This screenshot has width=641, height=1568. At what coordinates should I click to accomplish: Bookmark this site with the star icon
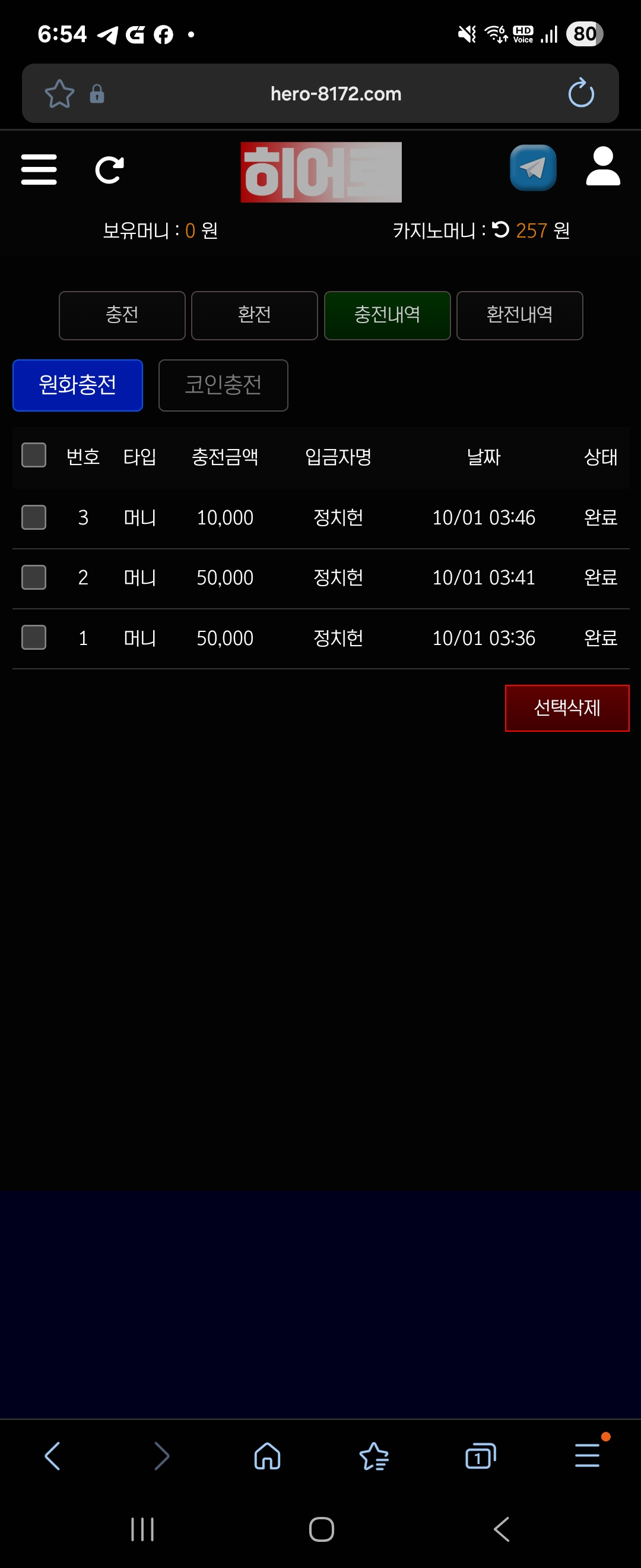(x=59, y=94)
